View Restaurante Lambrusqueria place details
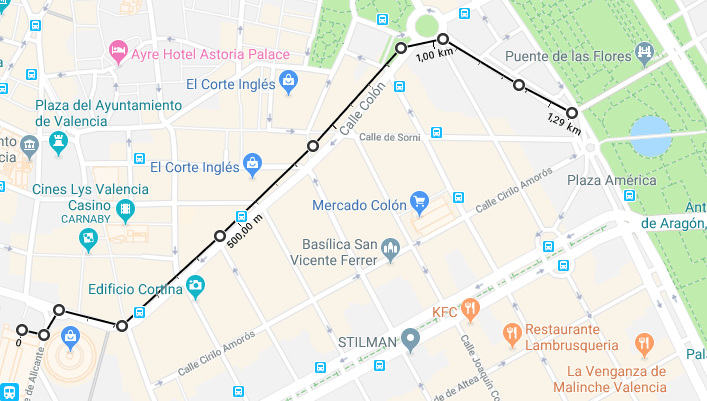Screen dimensions: 707x401 click(x=511, y=336)
